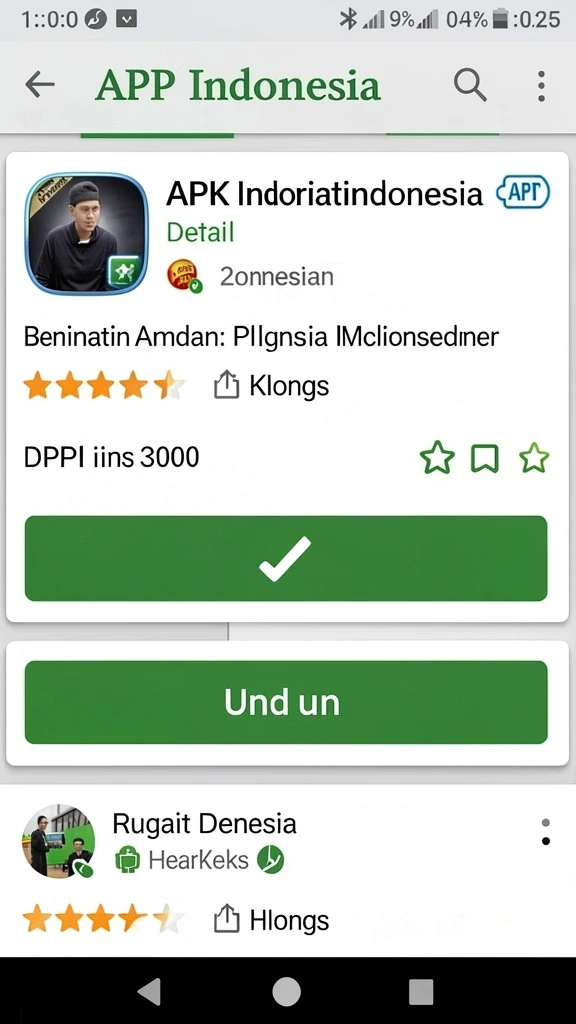This screenshot has width=576, height=1024.
Task: Tap the green checkmark button
Action: (286, 558)
